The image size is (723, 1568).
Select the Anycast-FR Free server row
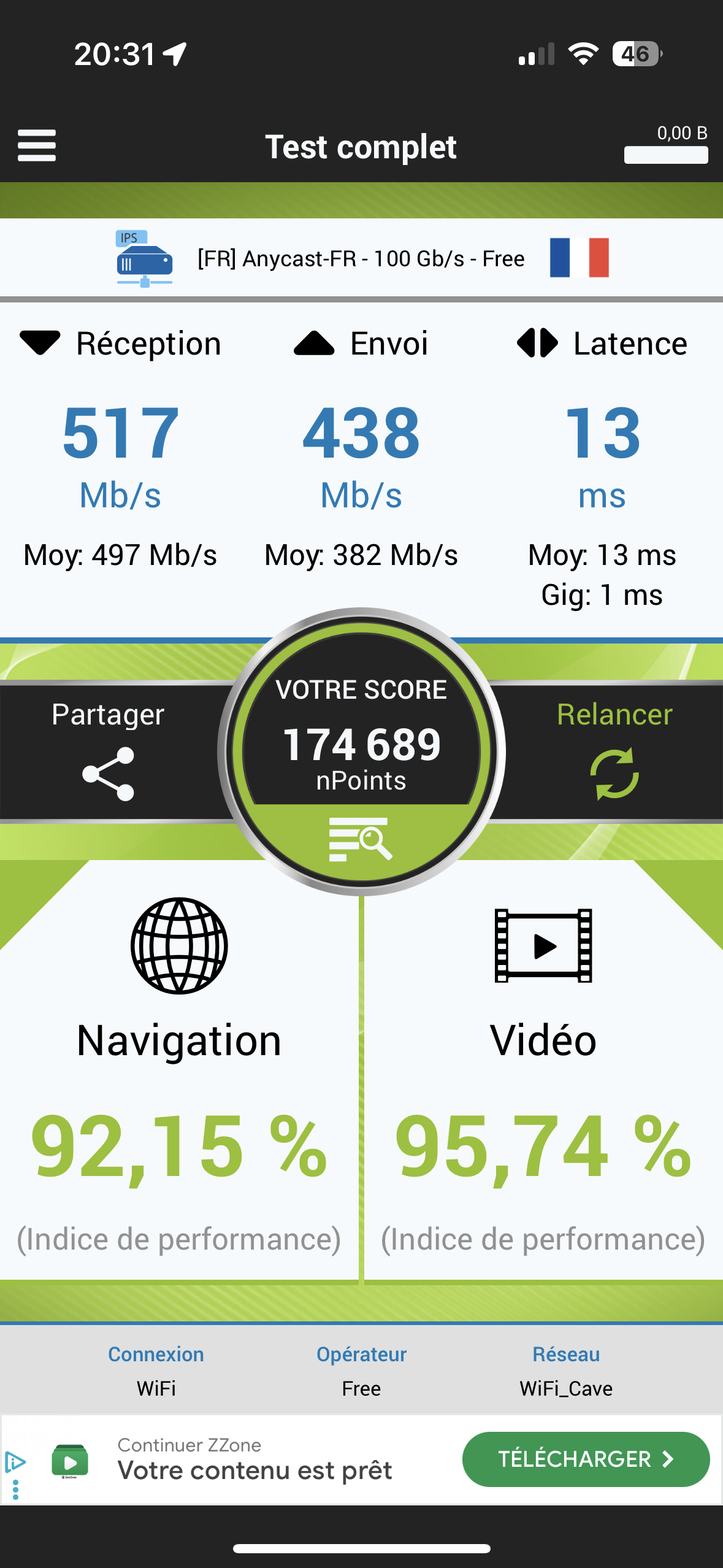(361, 258)
